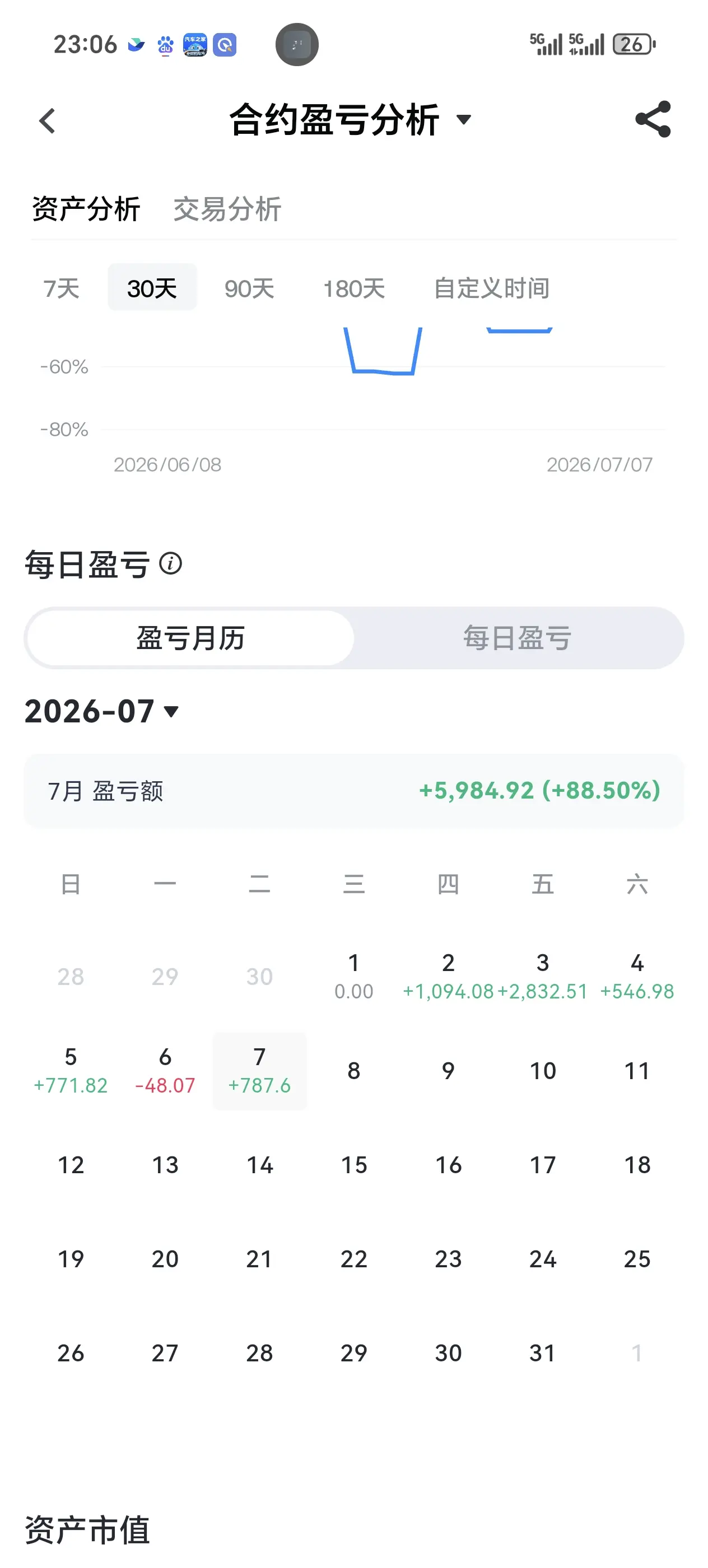Select July 6 with -48.07

click(165, 1071)
